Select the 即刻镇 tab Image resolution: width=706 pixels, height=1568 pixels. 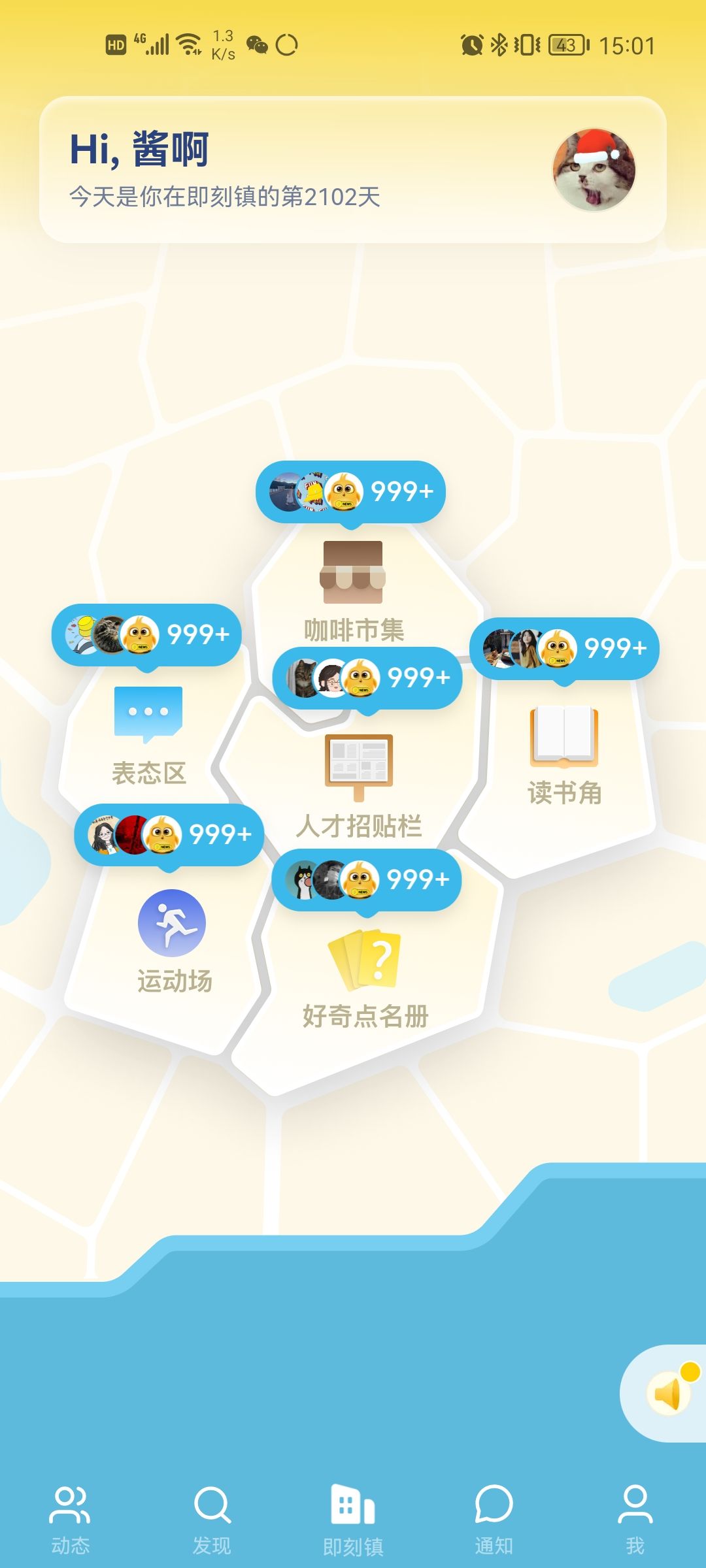click(x=353, y=1520)
